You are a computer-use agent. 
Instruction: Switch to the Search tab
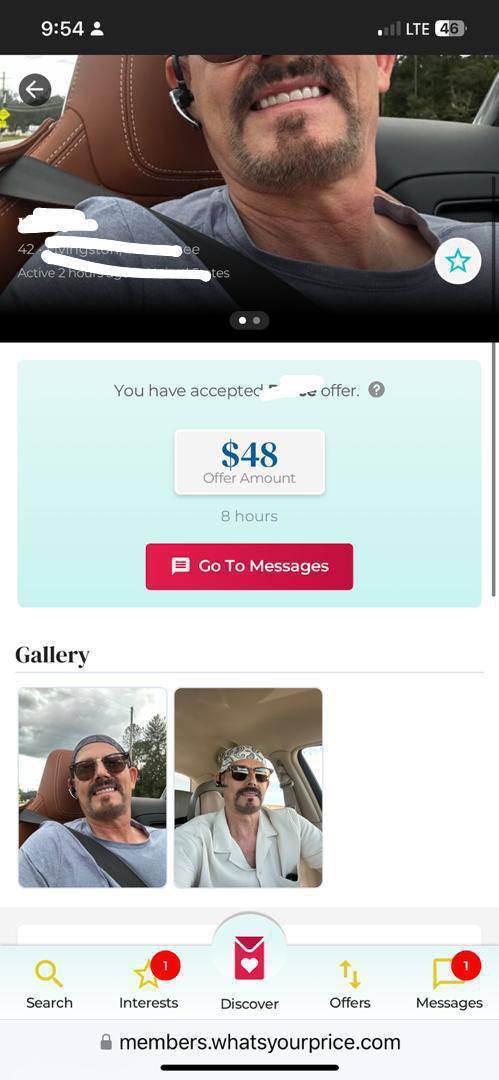[x=49, y=986]
